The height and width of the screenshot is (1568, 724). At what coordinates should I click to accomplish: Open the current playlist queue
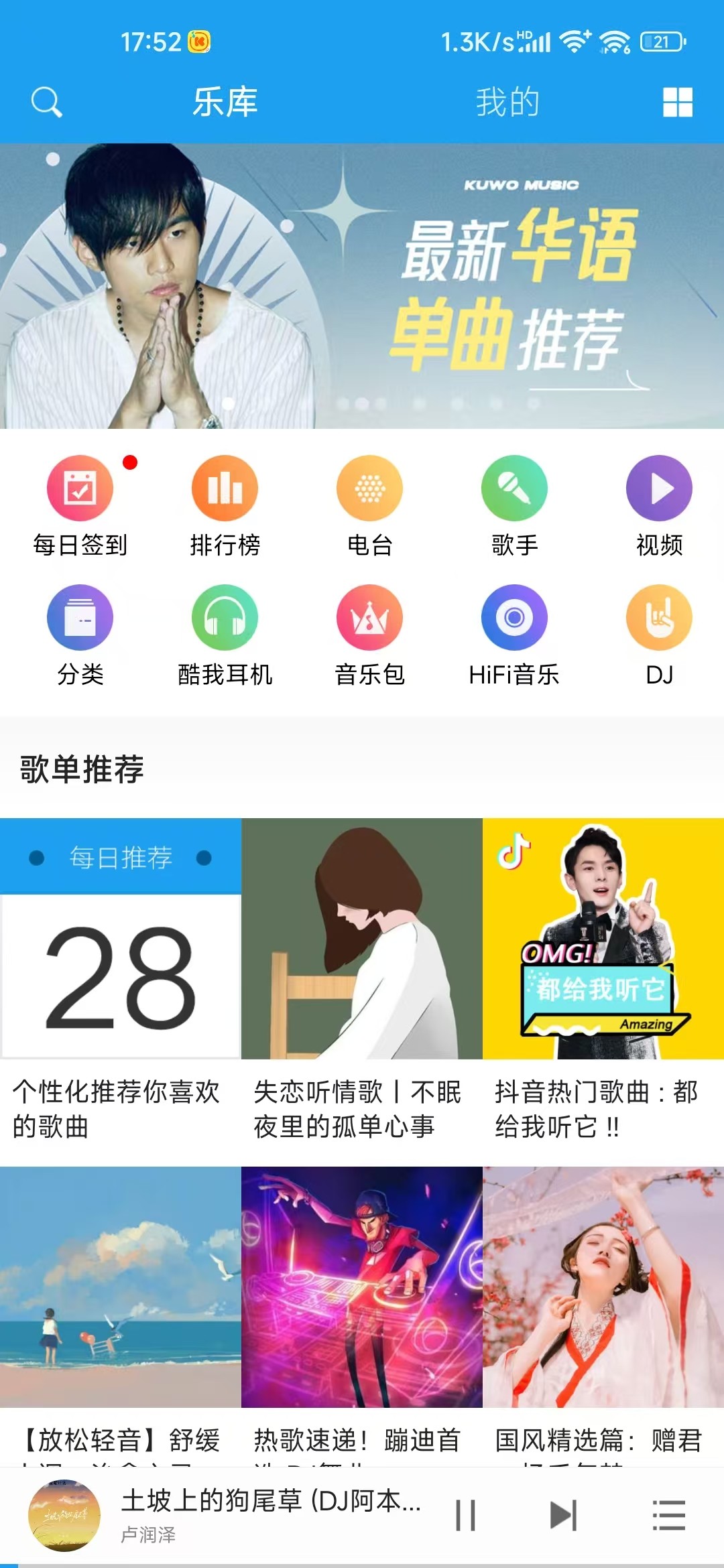tap(668, 1515)
